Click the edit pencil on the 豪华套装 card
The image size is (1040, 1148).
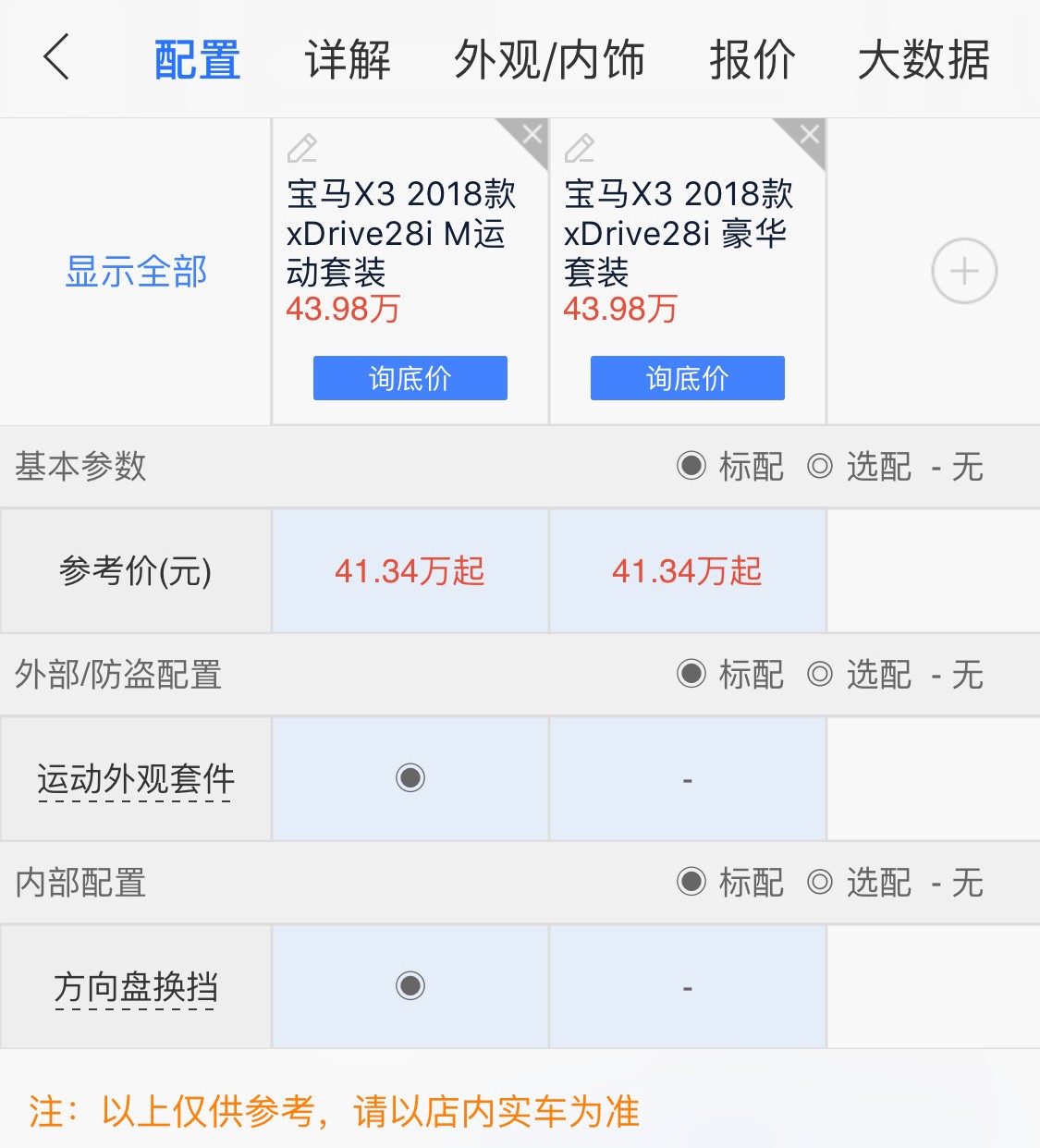(580, 149)
